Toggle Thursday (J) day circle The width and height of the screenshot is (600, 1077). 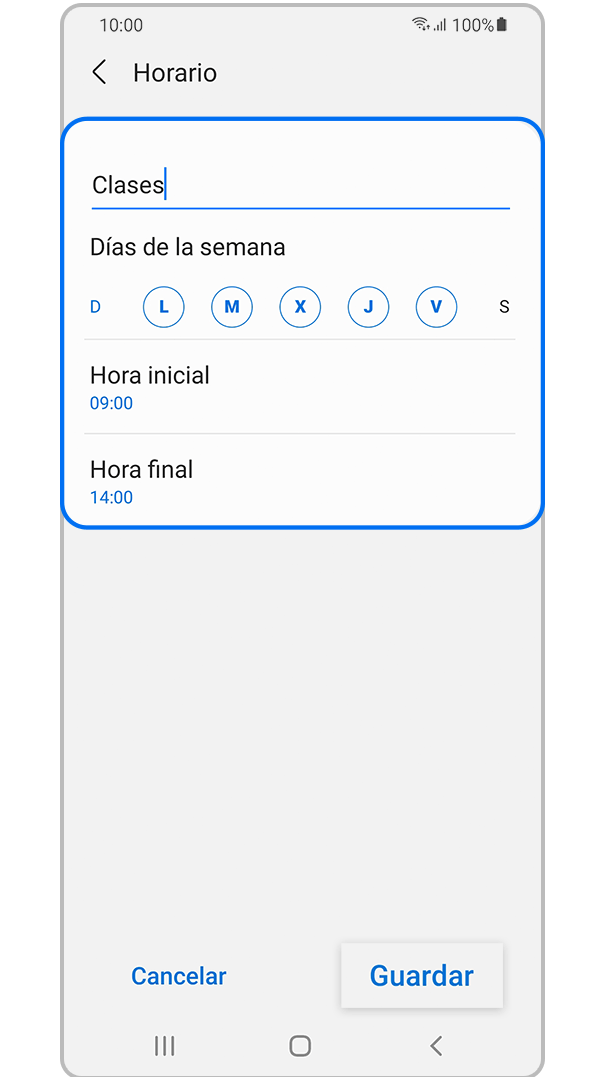pyautogui.click(x=368, y=307)
